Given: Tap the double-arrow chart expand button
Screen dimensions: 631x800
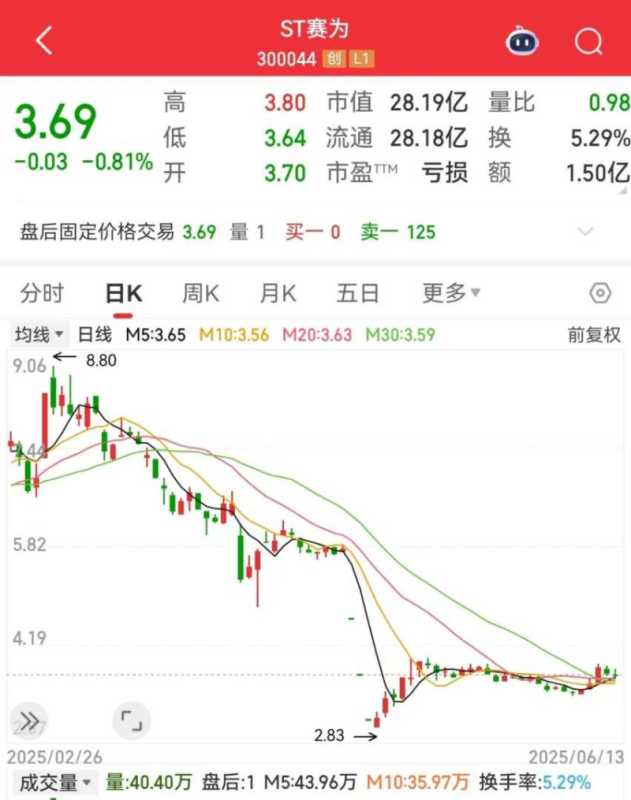Looking at the screenshot, I should [29, 720].
